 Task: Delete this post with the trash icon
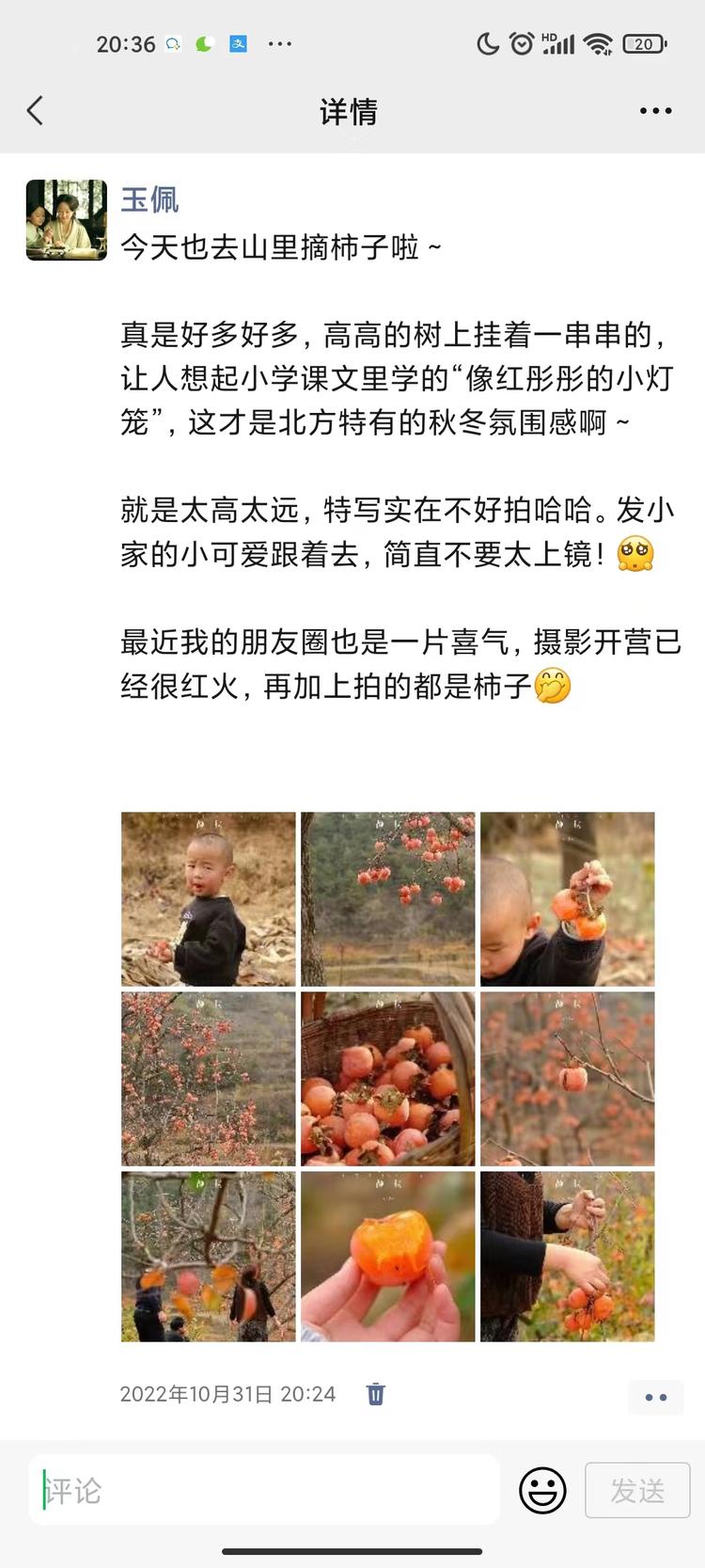coord(375,1394)
